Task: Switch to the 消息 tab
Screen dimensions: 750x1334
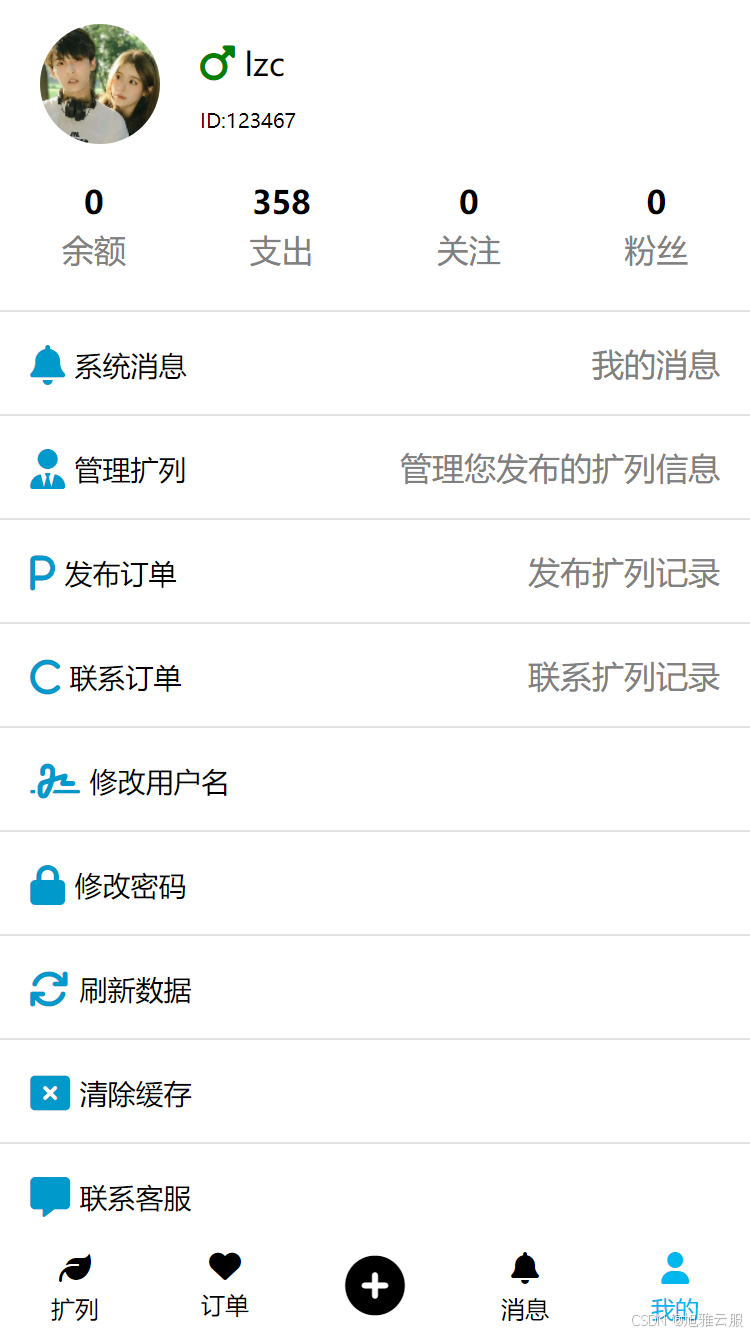Action: point(525,1287)
